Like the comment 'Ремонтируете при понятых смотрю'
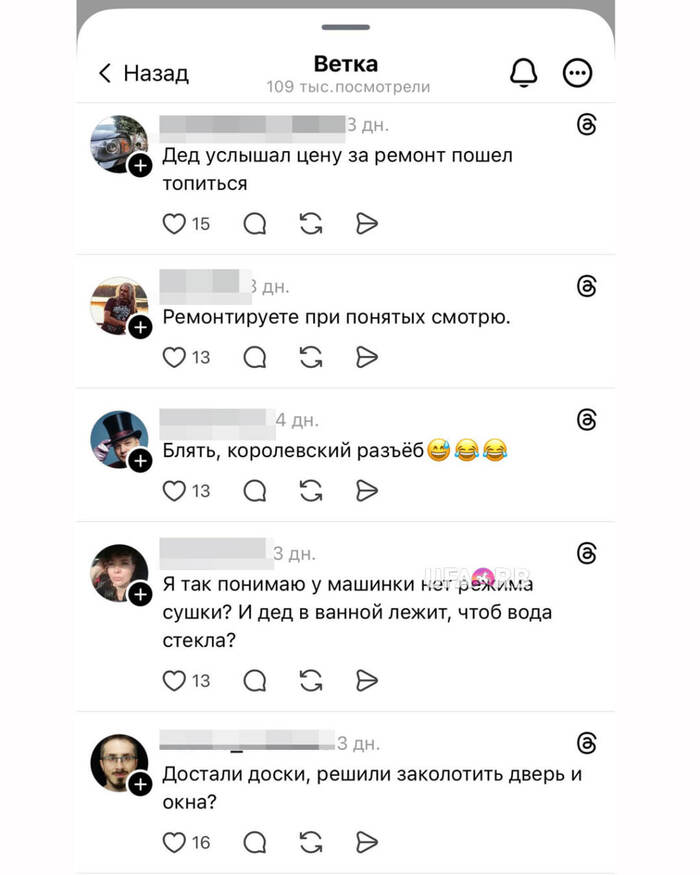The image size is (700, 875). [175, 357]
